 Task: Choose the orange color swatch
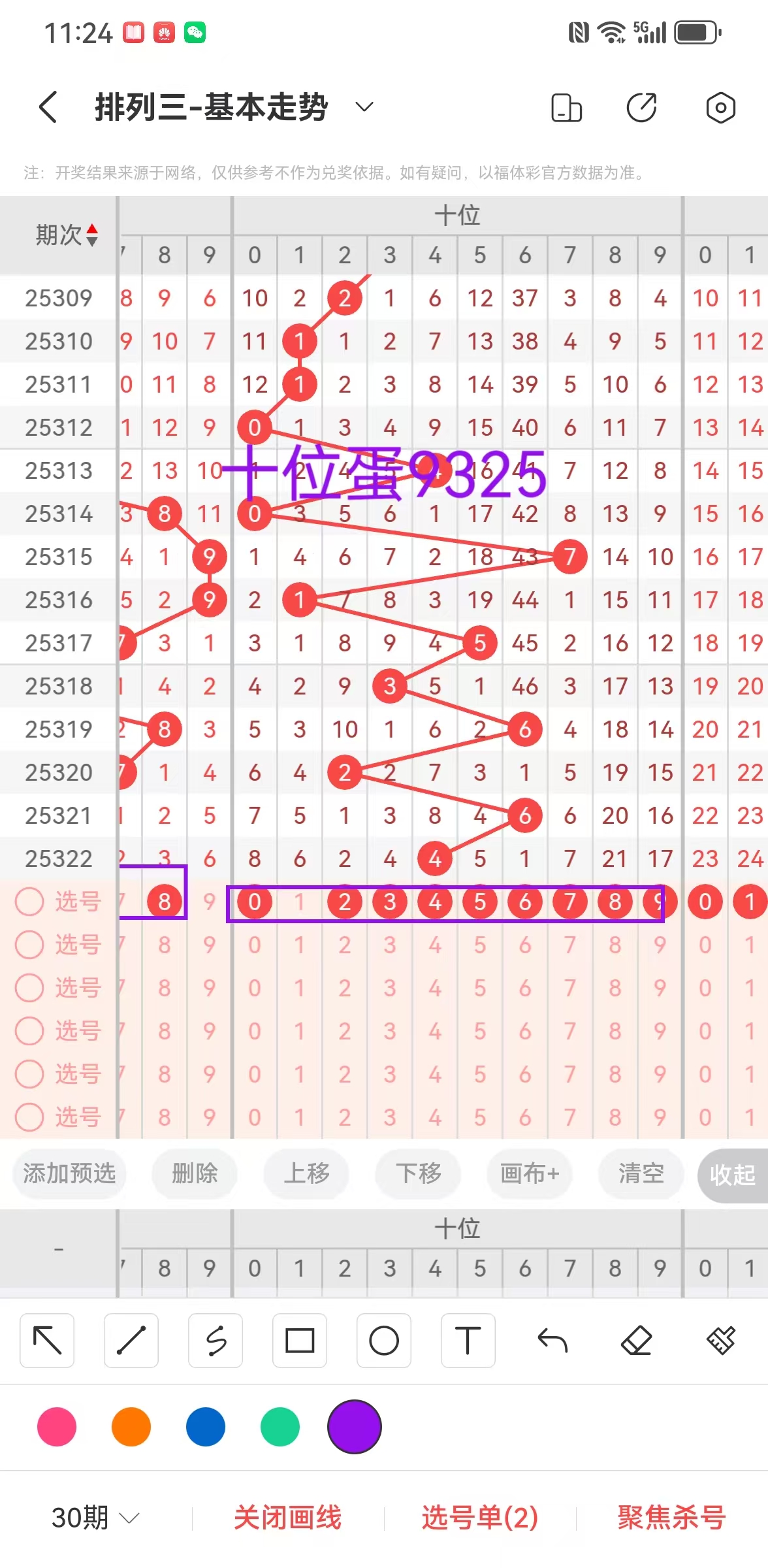click(131, 1427)
